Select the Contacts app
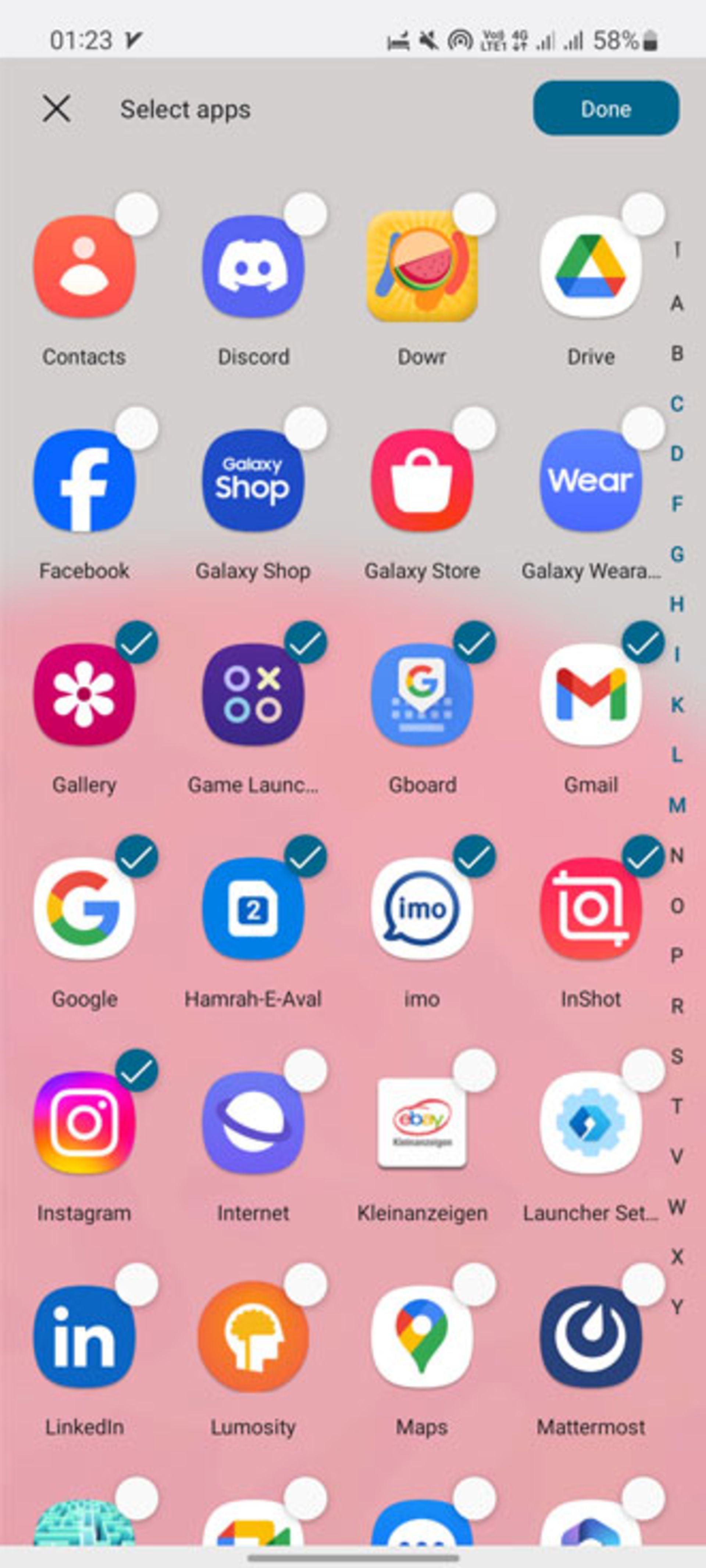 [x=85, y=267]
